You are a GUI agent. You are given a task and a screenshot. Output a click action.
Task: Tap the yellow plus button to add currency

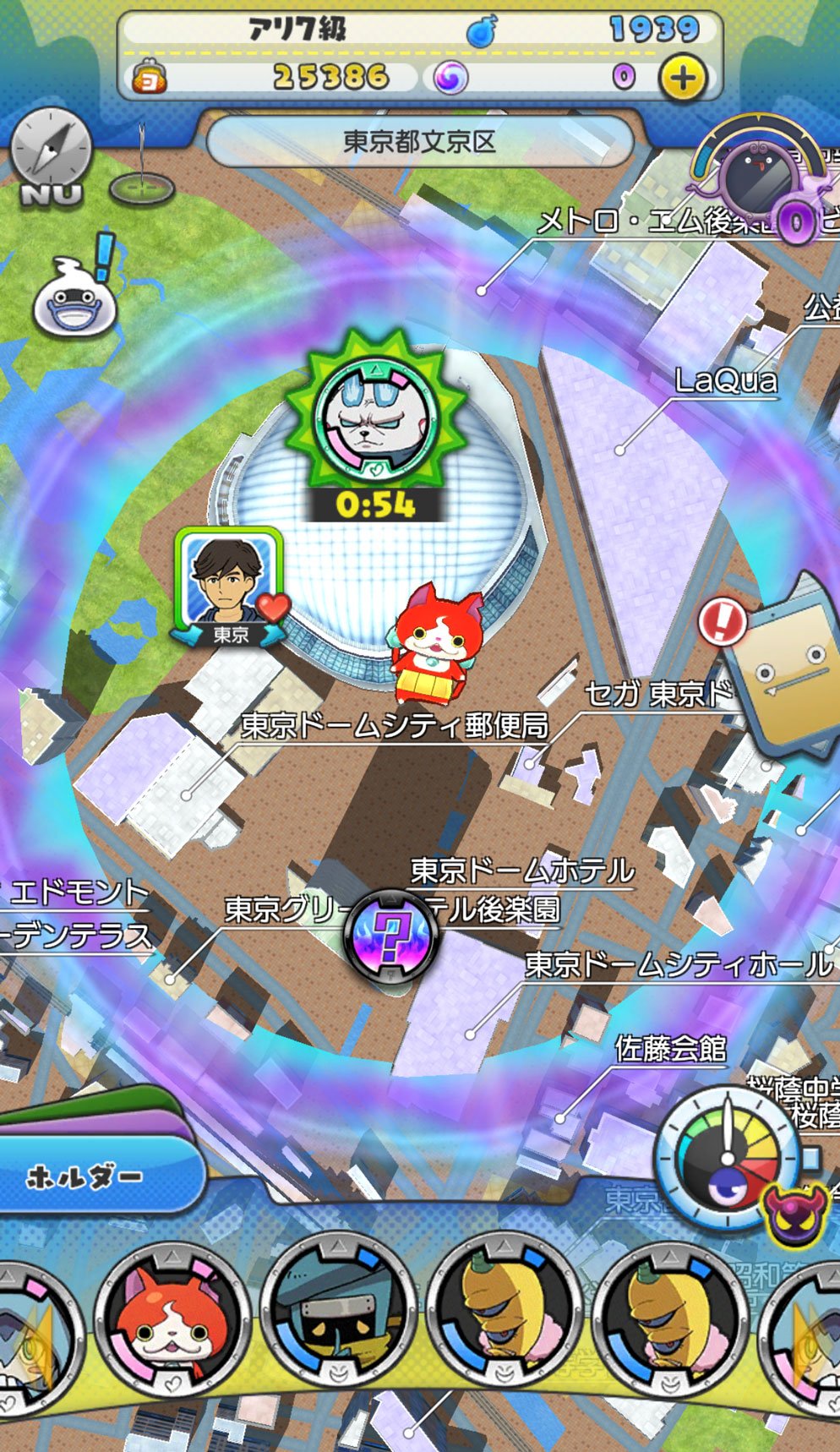pyautogui.click(x=682, y=79)
